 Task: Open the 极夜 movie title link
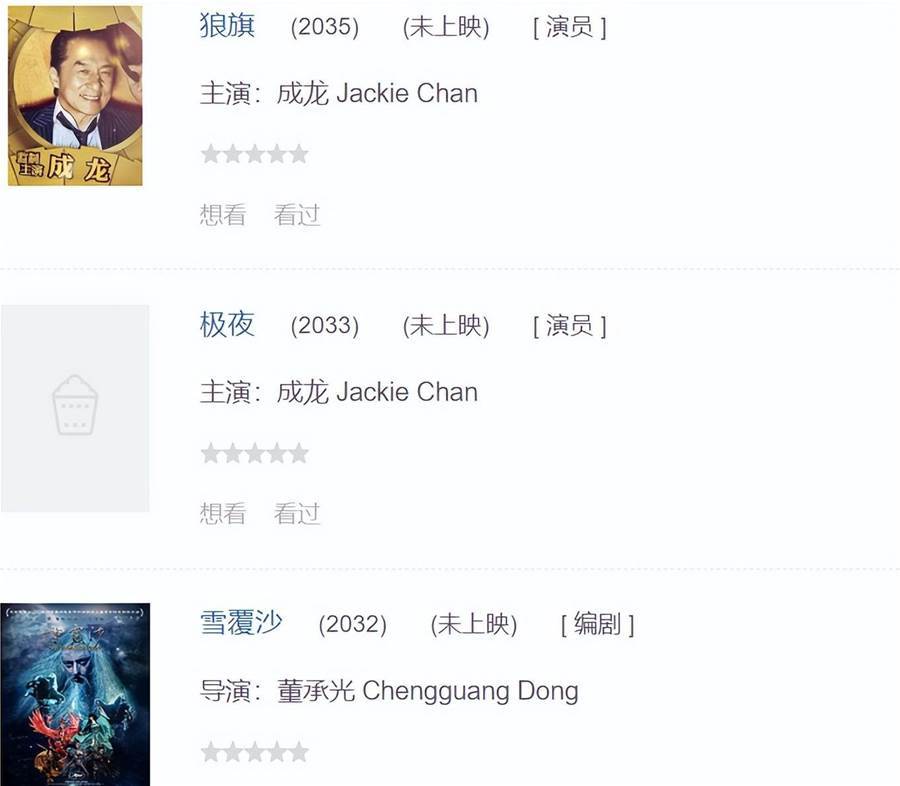[228, 324]
